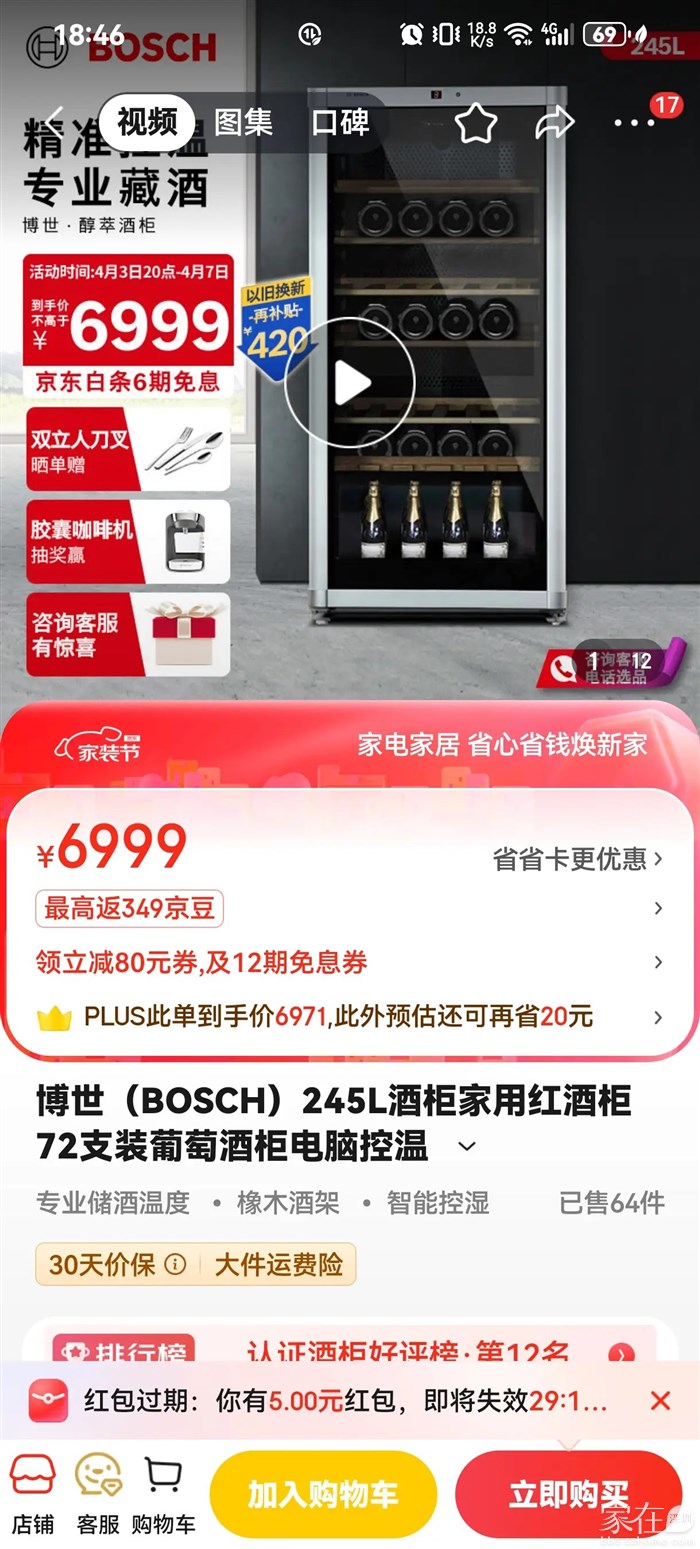The image size is (700, 1549).
Task: Expand the product title dropdown arrow
Action: pyautogui.click(x=467, y=1146)
